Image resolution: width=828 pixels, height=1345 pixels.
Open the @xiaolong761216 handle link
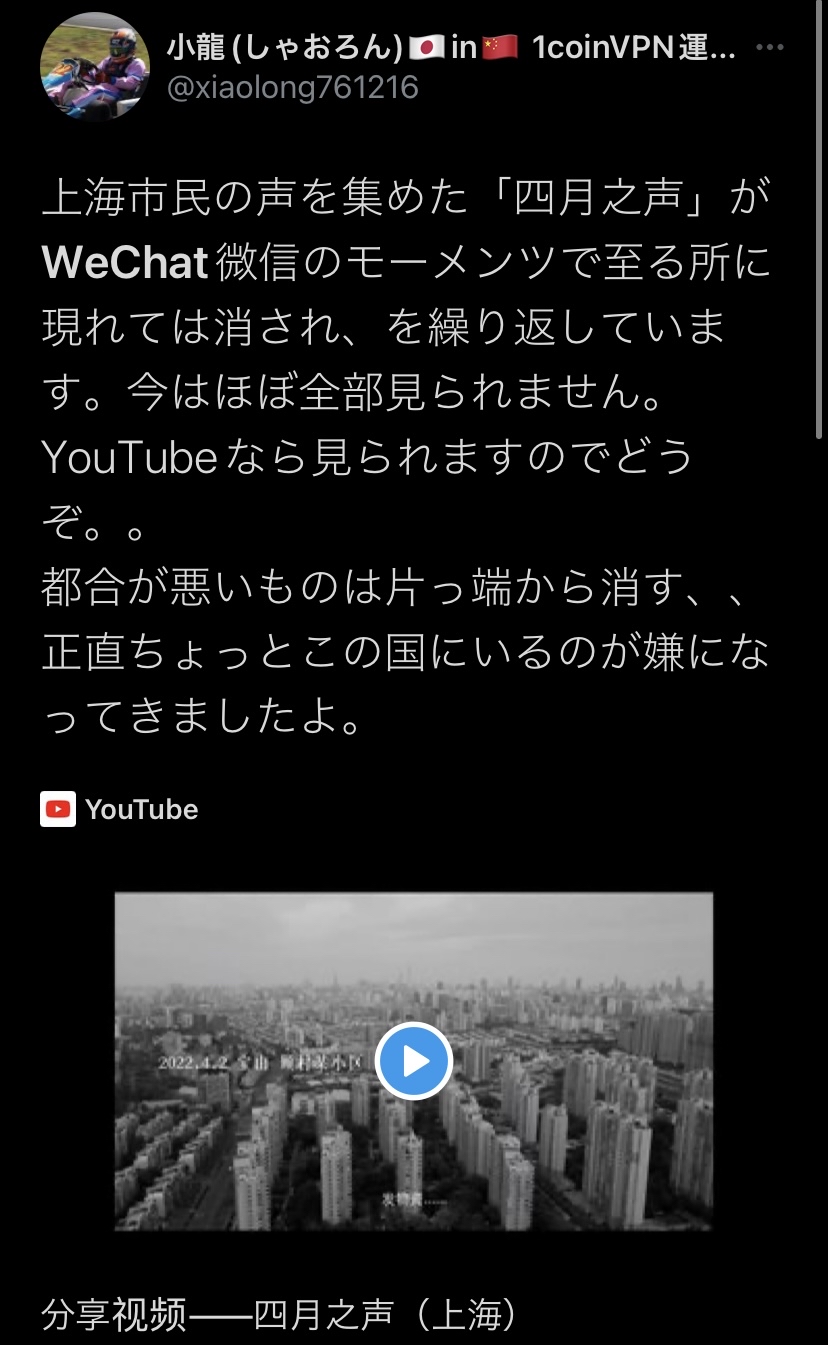[292, 89]
